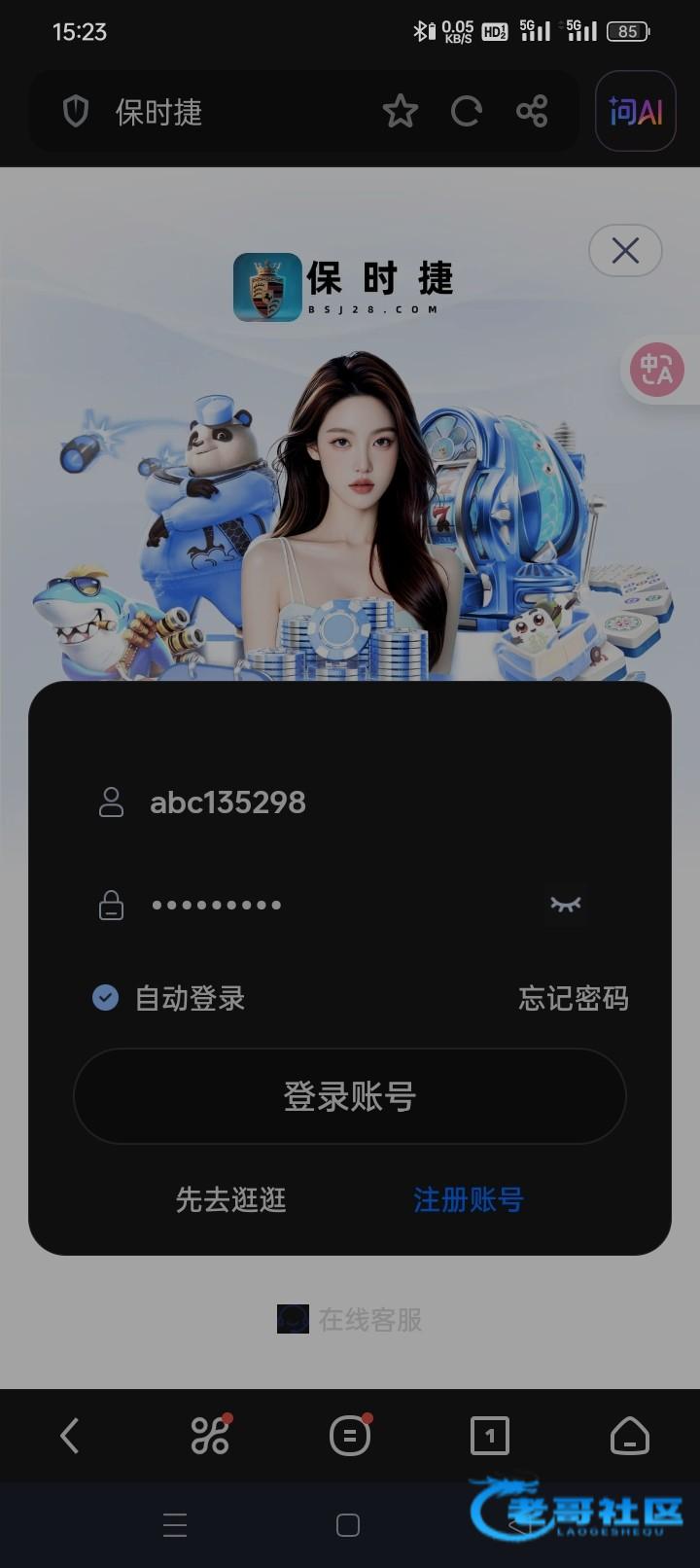The image size is (700, 1568).
Task: Open 注册账号 to register
Action: [469, 1199]
